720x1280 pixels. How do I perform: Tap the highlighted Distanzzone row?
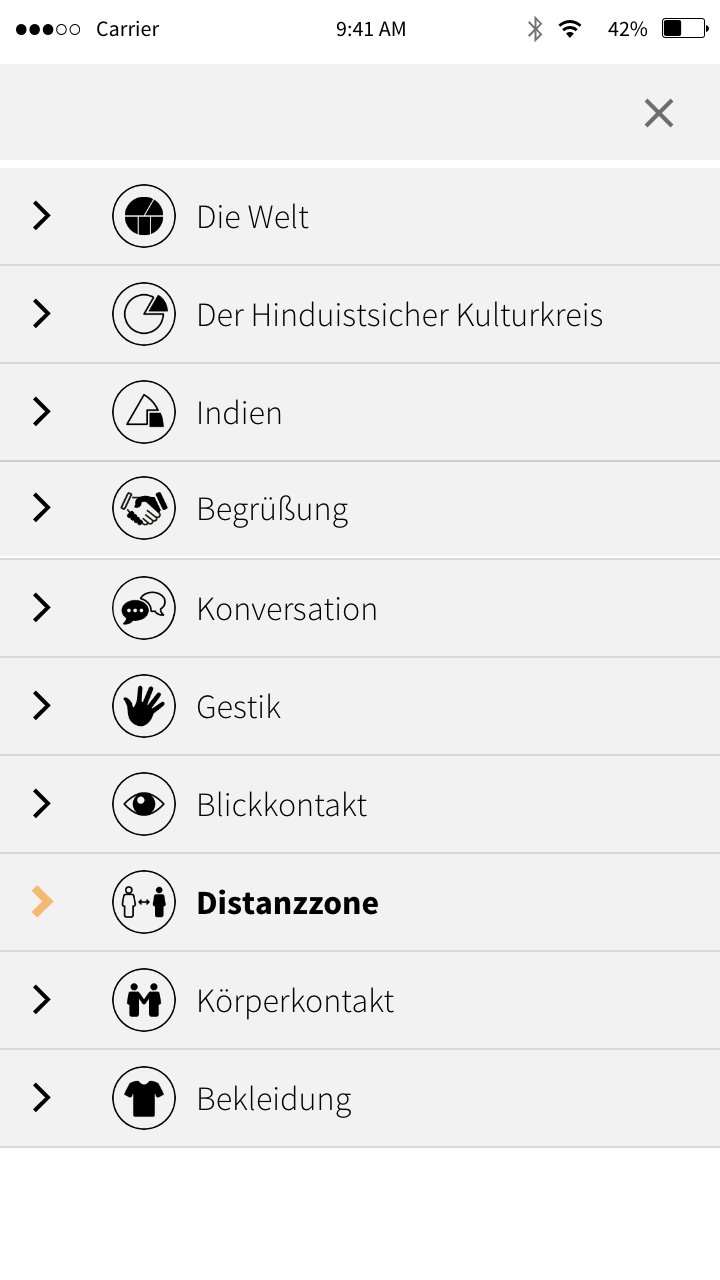coord(360,902)
